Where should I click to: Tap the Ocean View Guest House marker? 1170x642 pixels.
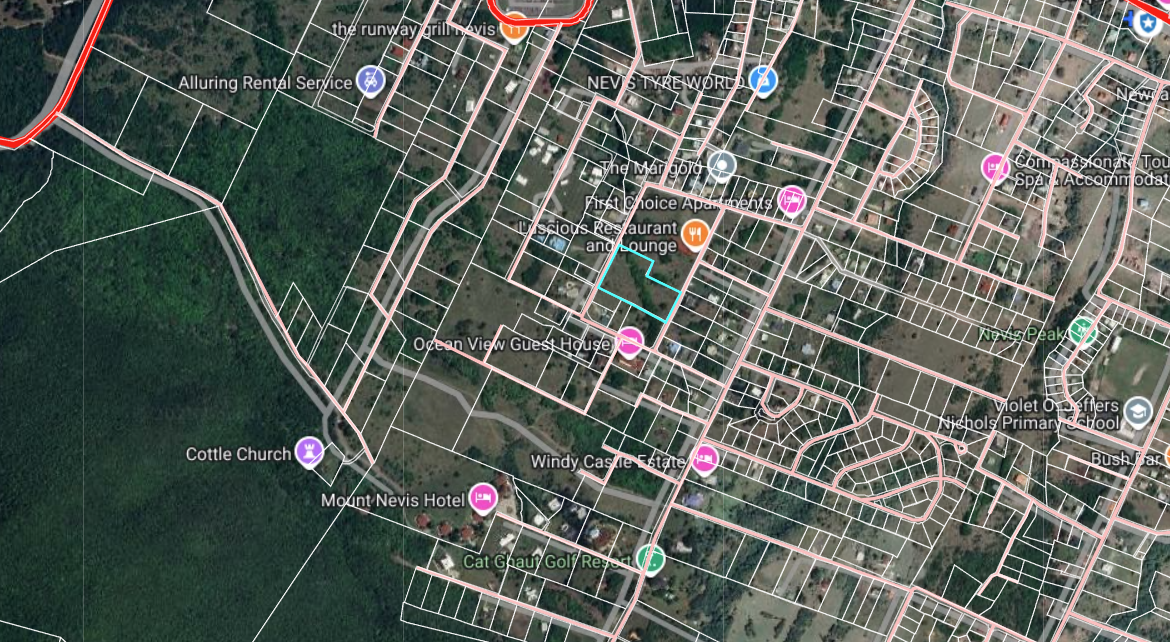(629, 342)
